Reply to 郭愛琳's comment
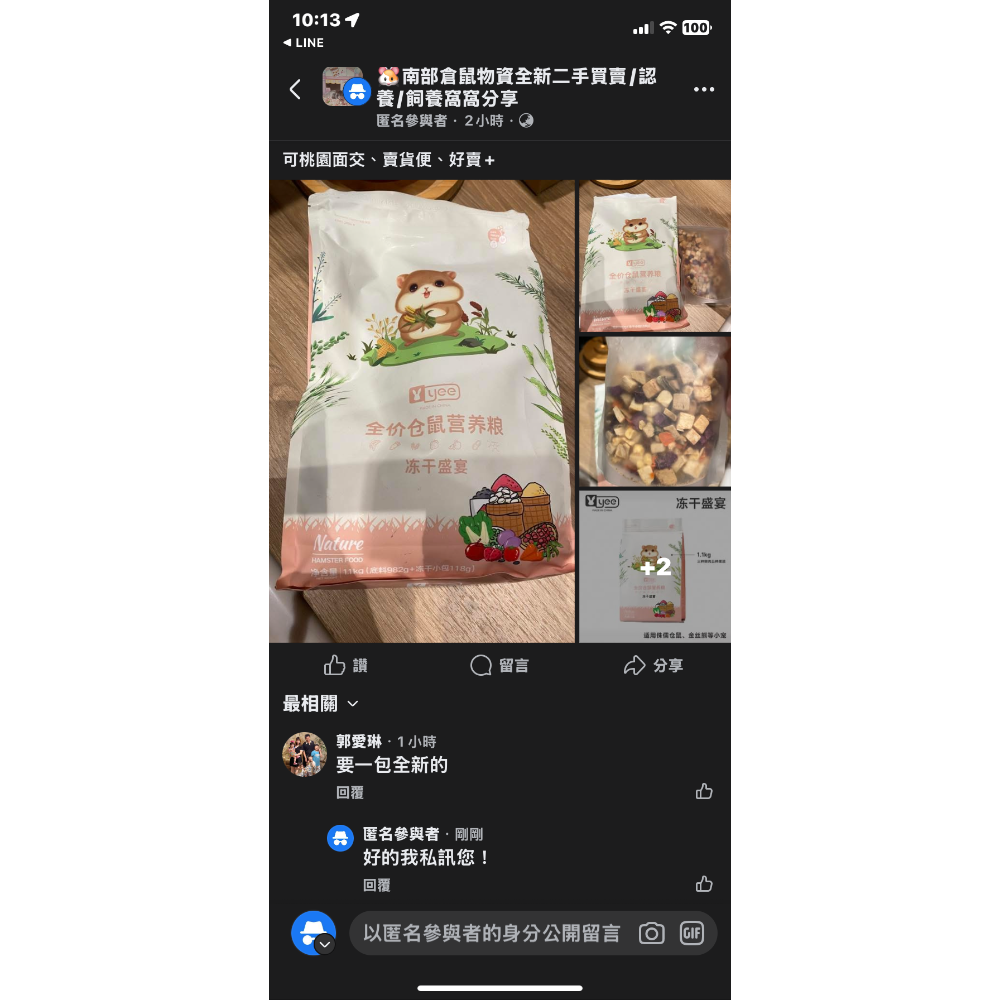 point(350,793)
